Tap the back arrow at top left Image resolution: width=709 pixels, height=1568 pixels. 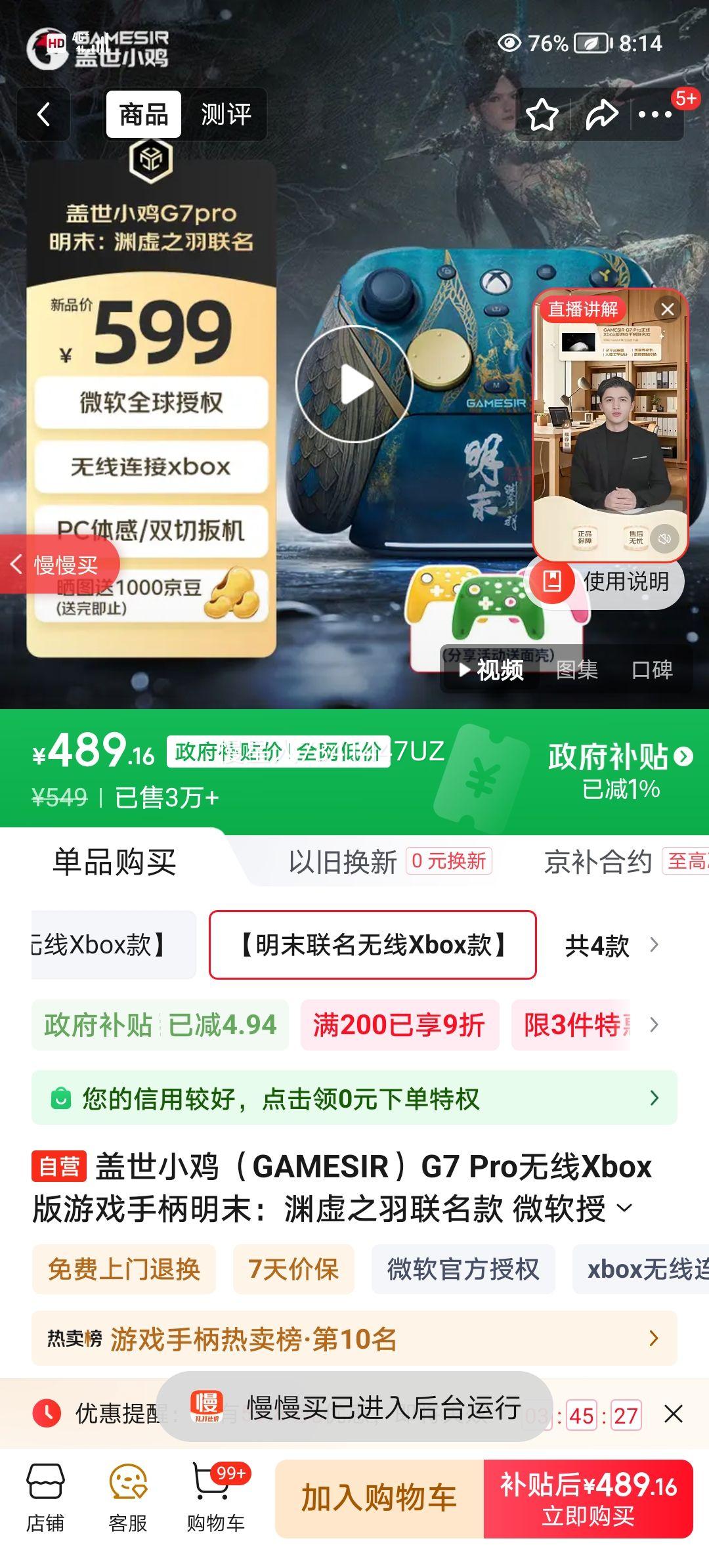tap(43, 114)
